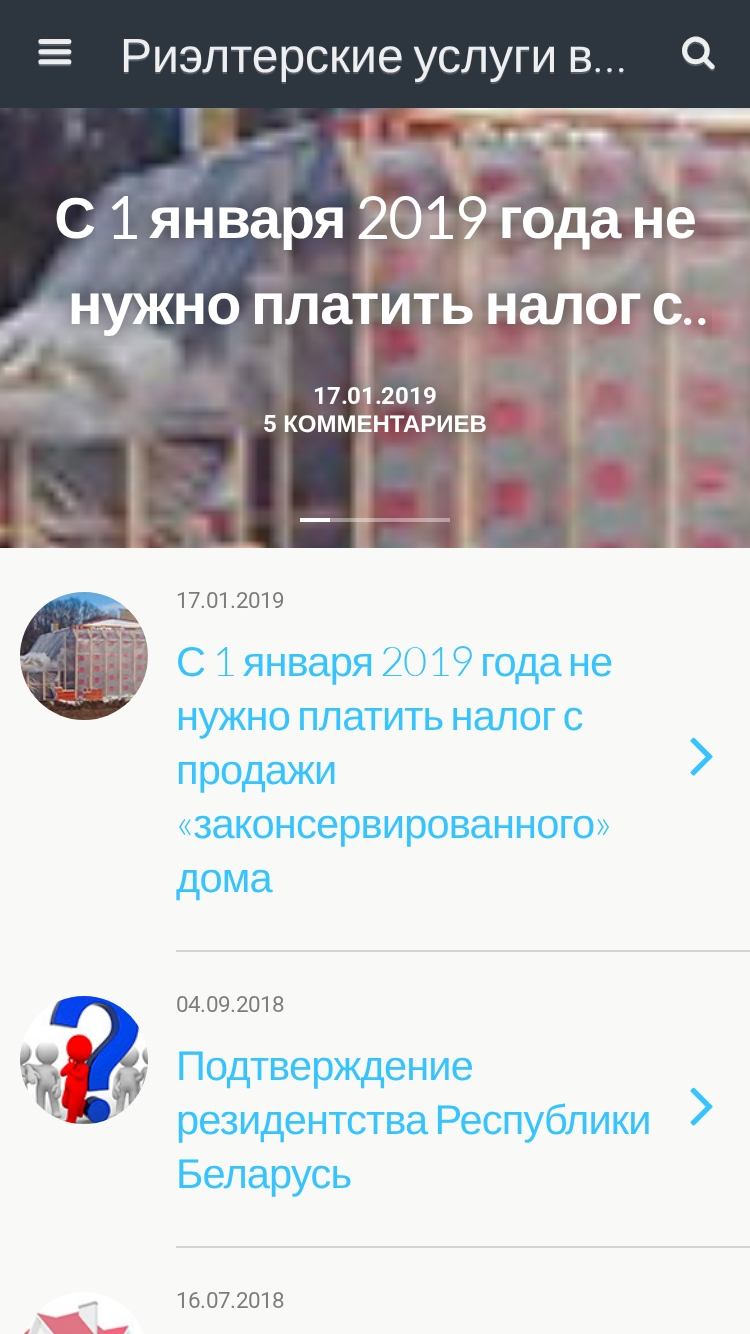750x1334 pixels.
Task: Open article about «законсервированного» дома
Action: pyautogui.click(x=394, y=770)
